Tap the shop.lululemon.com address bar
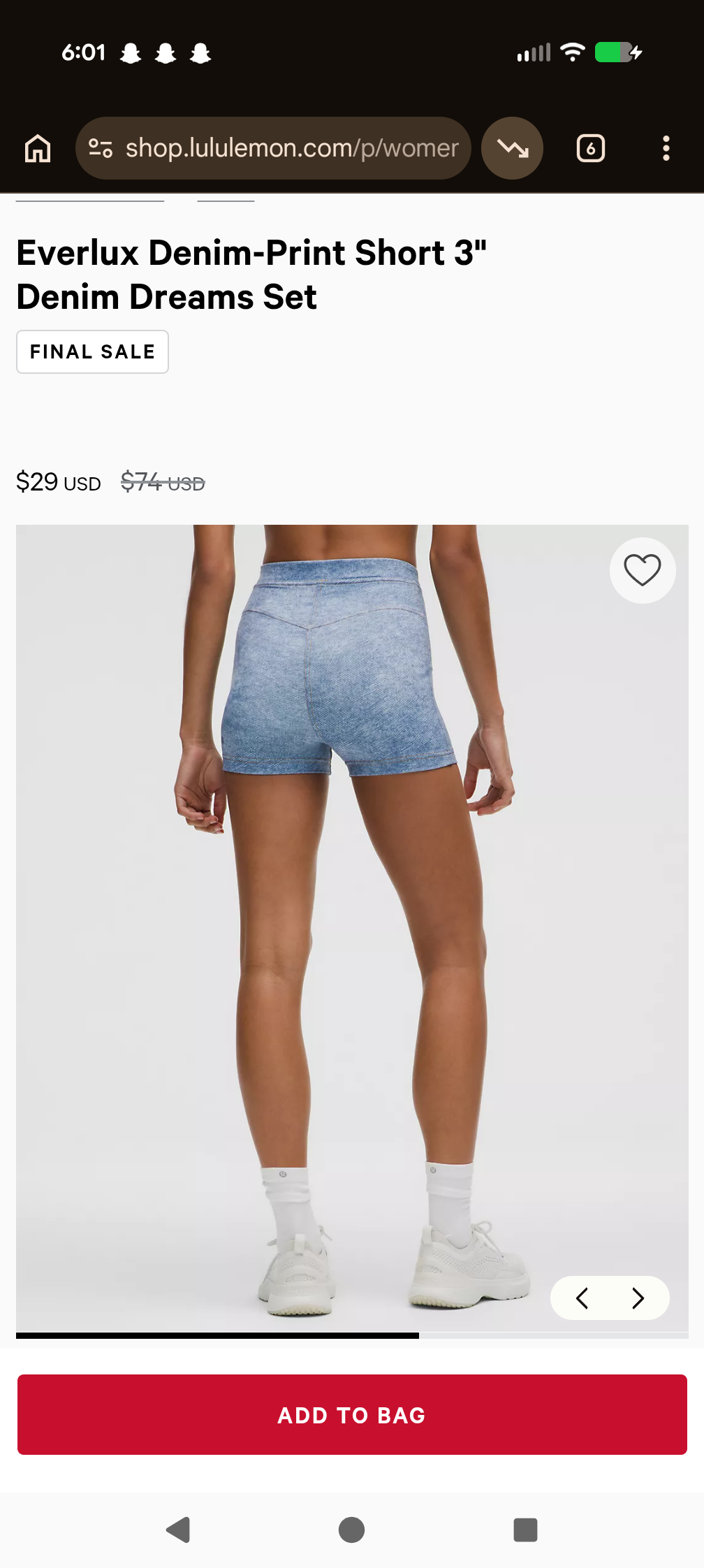 [x=290, y=148]
